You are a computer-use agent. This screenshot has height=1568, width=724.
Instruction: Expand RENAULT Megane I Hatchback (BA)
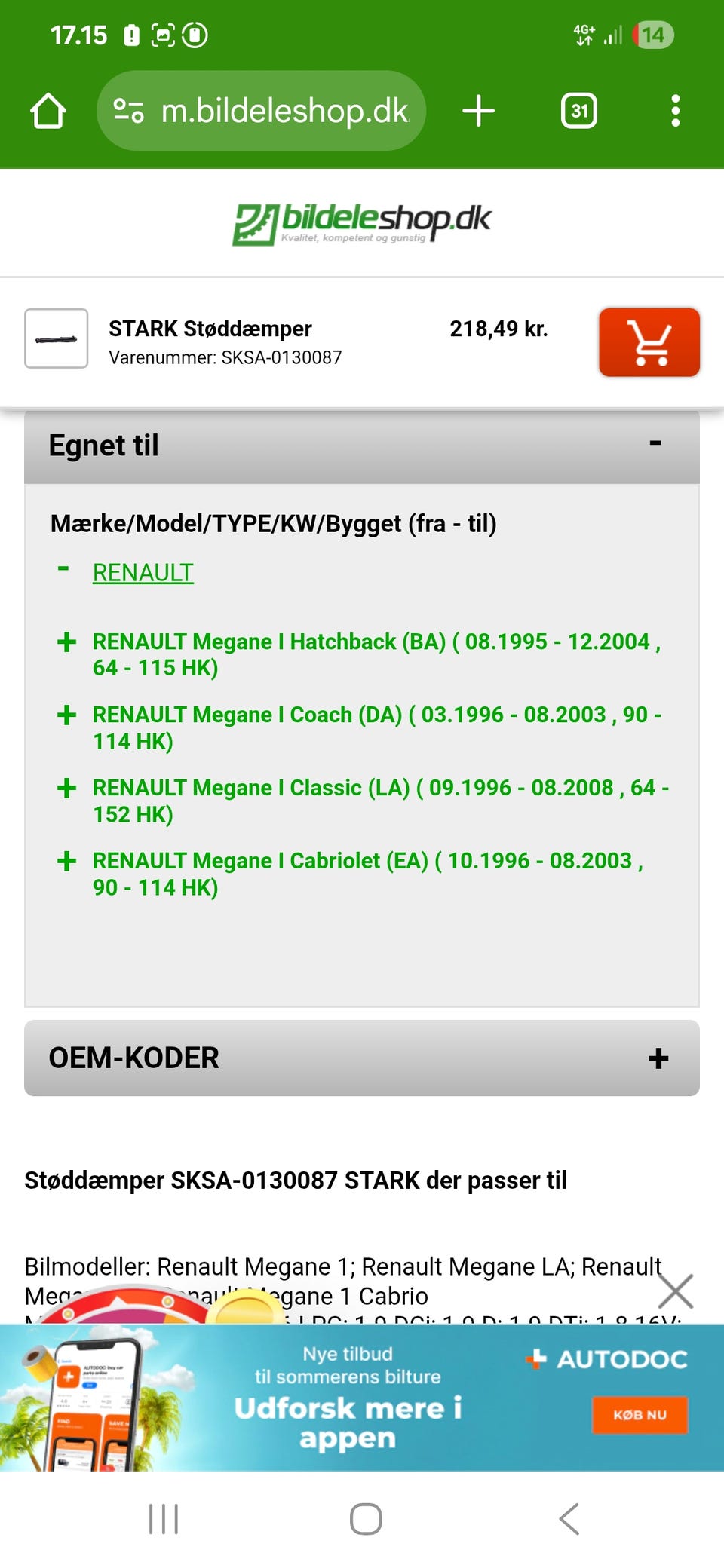tap(67, 642)
